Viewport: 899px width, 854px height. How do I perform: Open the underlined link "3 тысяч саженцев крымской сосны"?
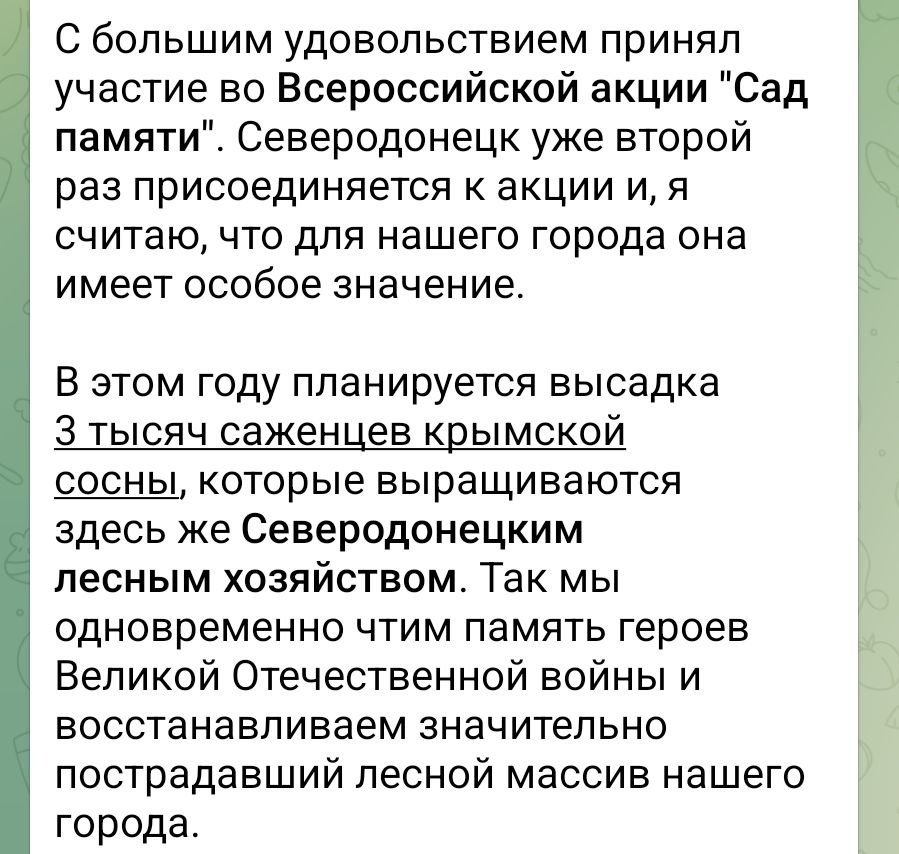(x=340, y=433)
